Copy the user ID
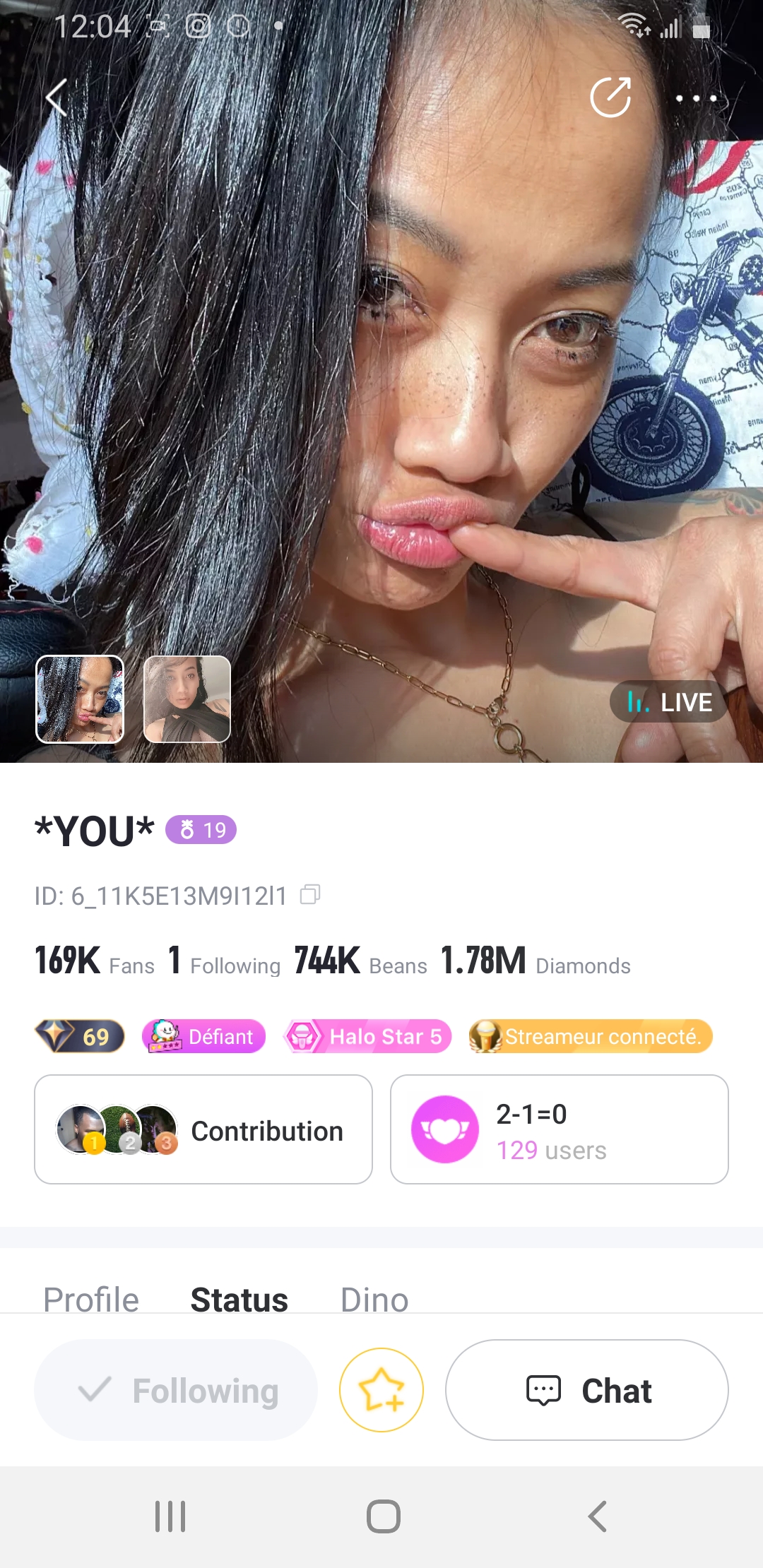 pyautogui.click(x=310, y=894)
